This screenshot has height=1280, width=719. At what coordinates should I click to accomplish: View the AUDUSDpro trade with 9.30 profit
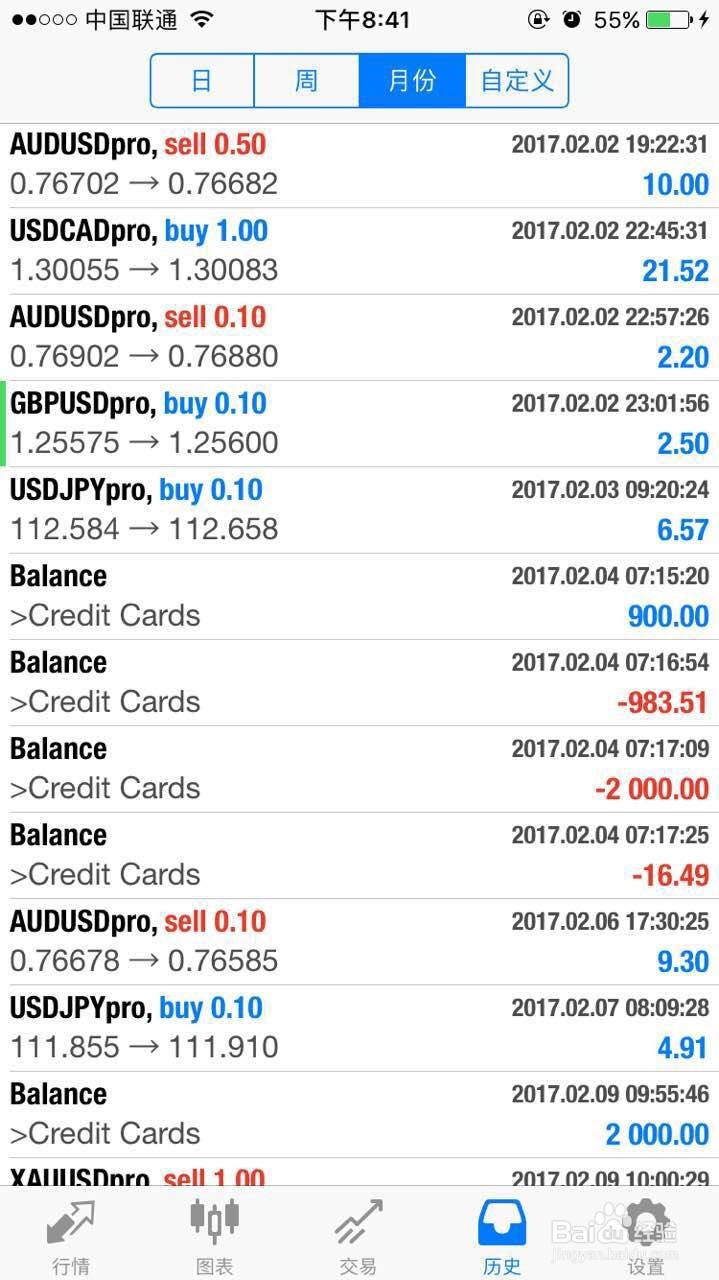pyautogui.click(x=359, y=942)
